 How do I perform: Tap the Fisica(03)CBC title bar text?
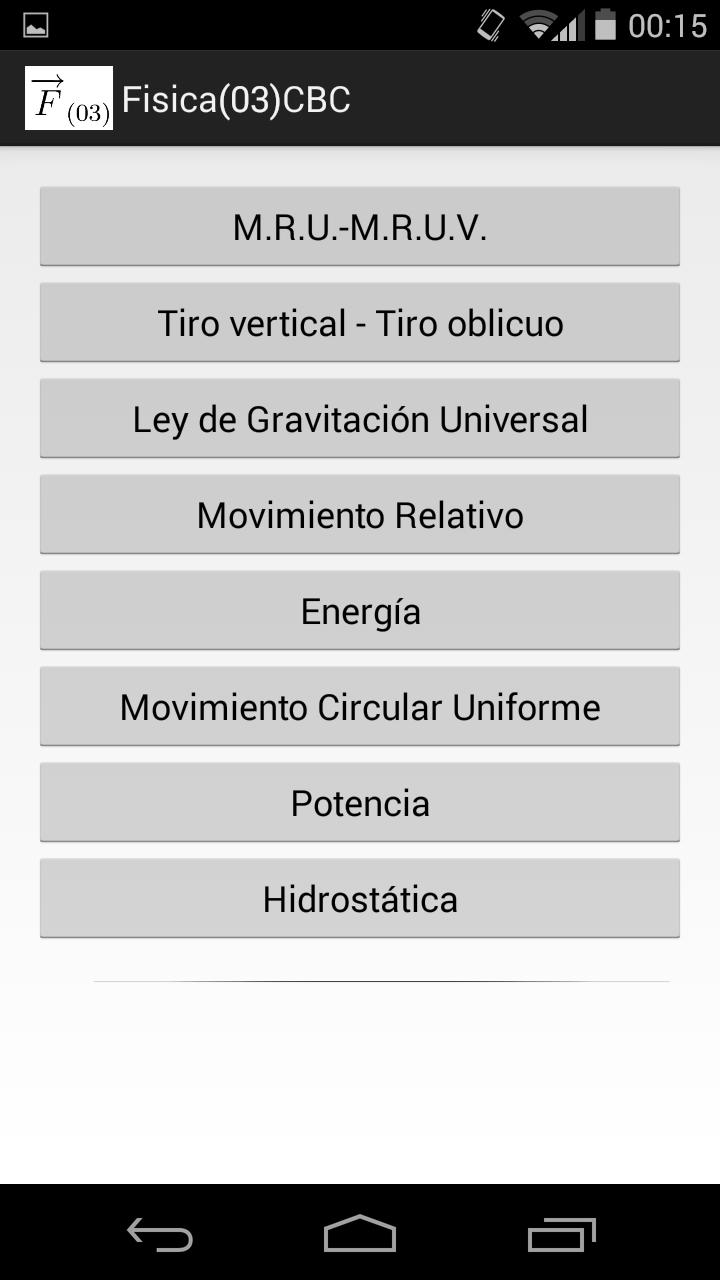pos(236,97)
